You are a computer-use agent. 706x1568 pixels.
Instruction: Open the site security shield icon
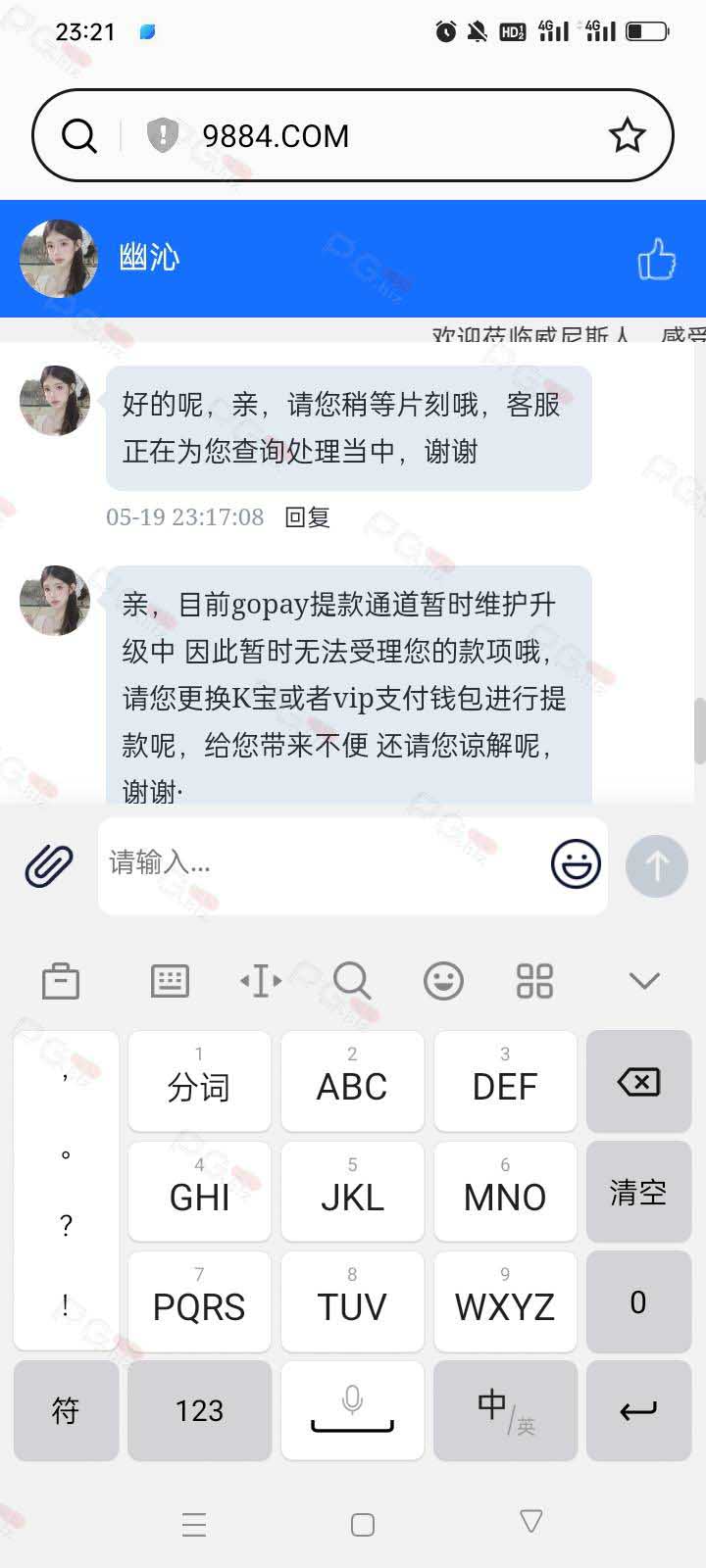click(x=162, y=135)
